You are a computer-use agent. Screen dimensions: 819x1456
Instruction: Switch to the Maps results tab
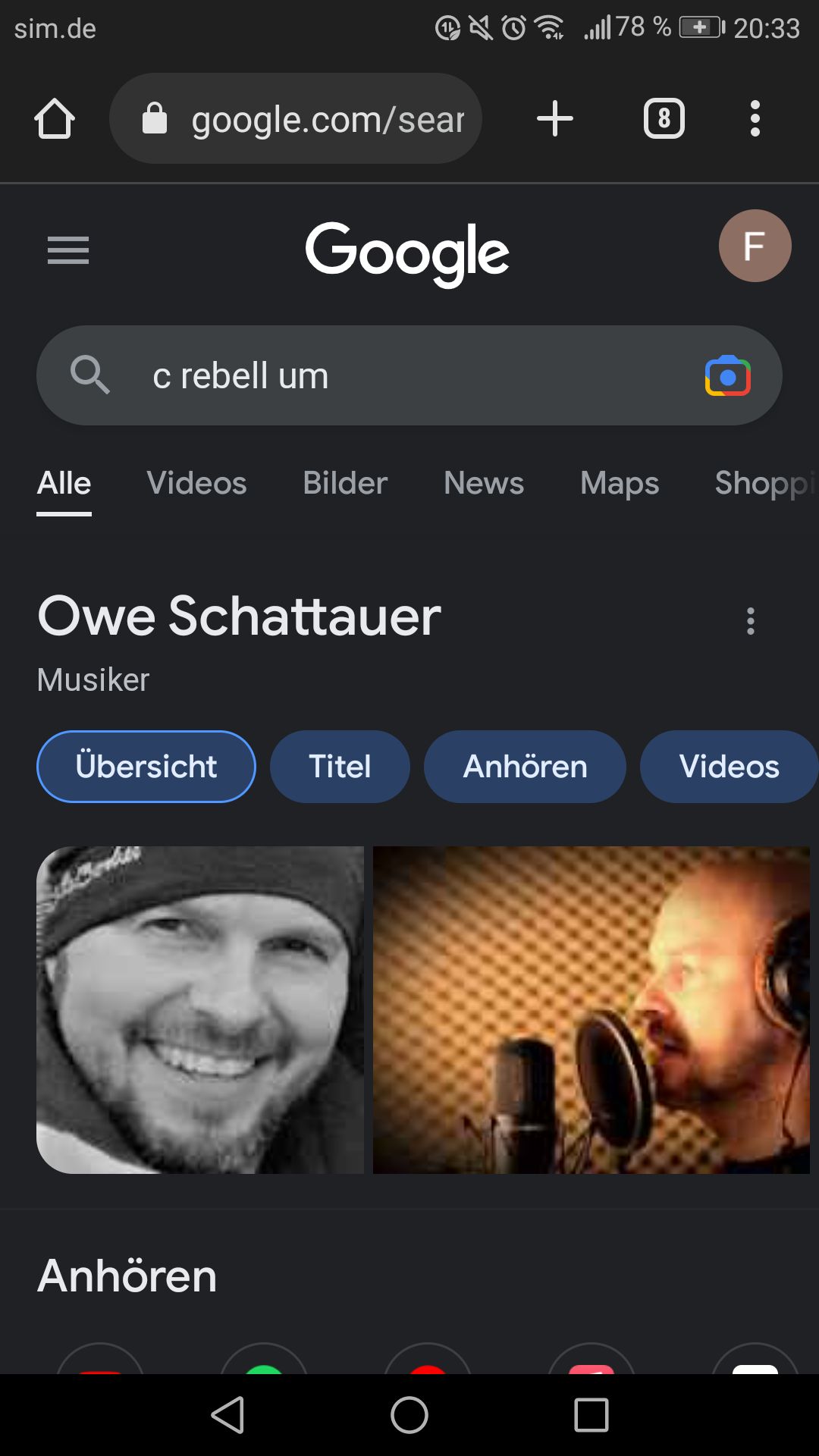click(620, 483)
